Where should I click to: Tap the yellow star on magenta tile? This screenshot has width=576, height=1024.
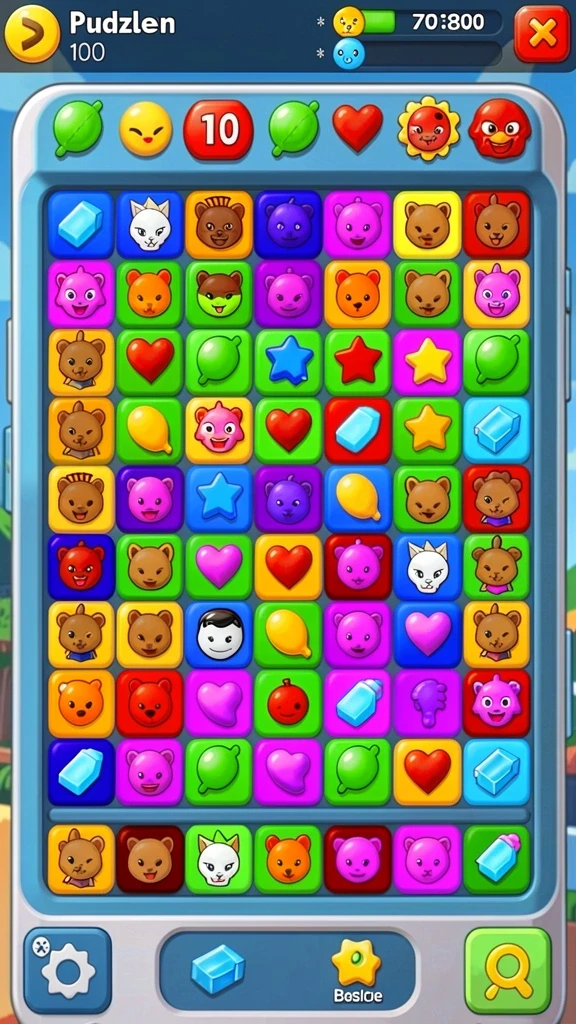point(428,362)
